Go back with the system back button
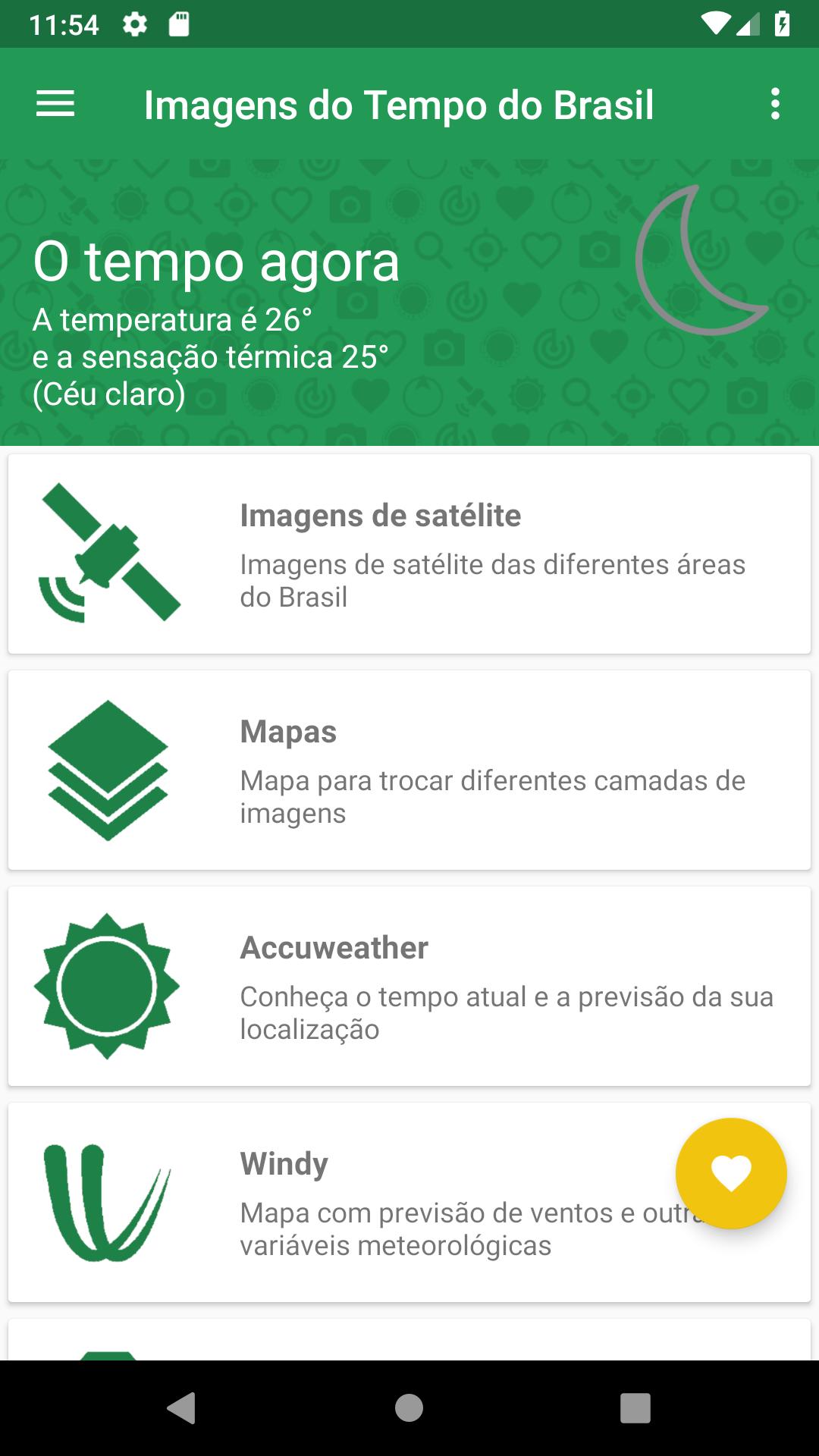The image size is (819, 1456). (x=181, y=1408)
